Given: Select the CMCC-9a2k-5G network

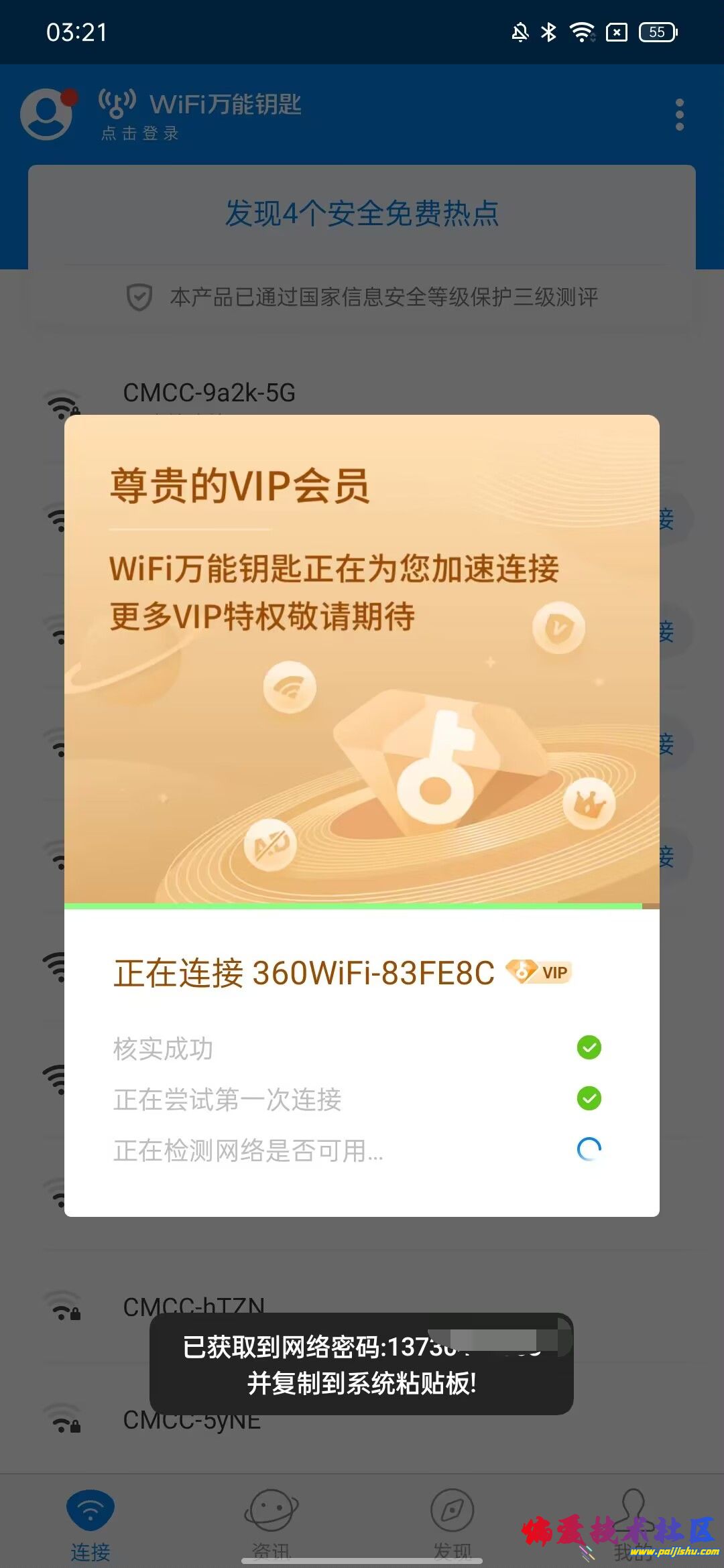Looking at the screenshot, I should tap(208, 393).
